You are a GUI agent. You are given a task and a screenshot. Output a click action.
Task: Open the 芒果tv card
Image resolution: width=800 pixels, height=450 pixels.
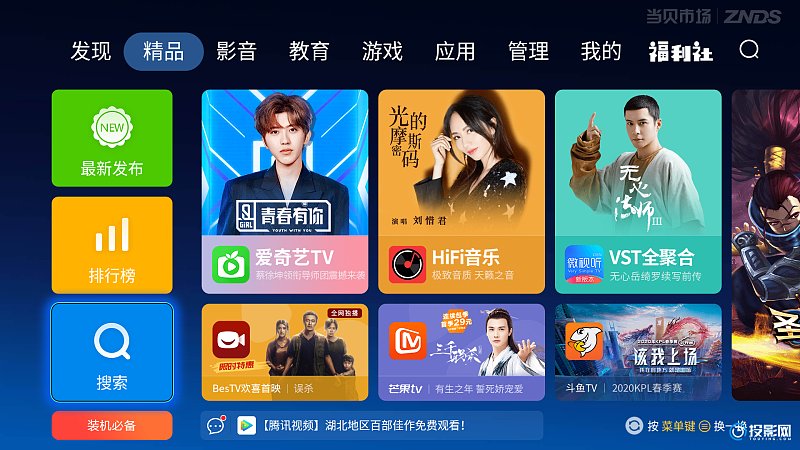pos(461,352)
